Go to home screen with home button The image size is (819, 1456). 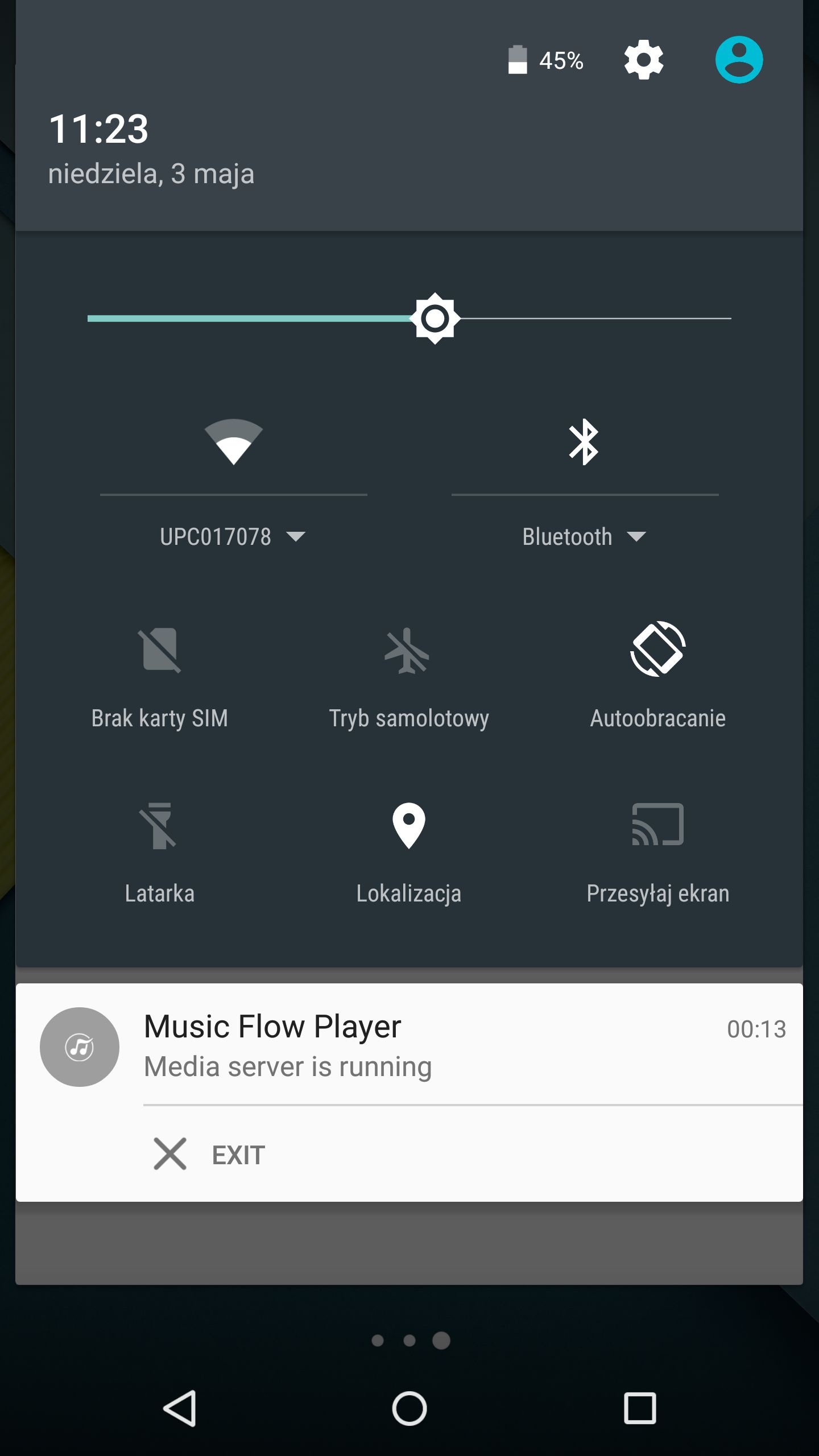(x=409, y=1408)
